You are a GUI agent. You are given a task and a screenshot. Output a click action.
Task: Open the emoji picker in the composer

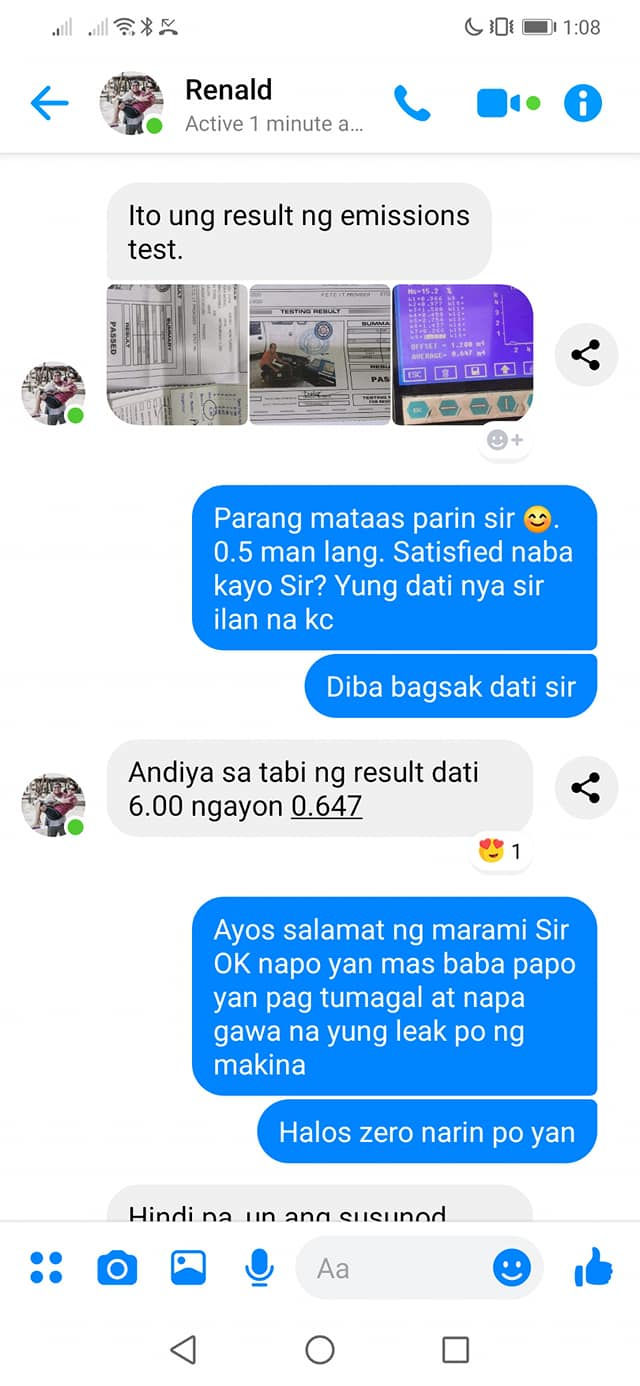point(512,1268)
